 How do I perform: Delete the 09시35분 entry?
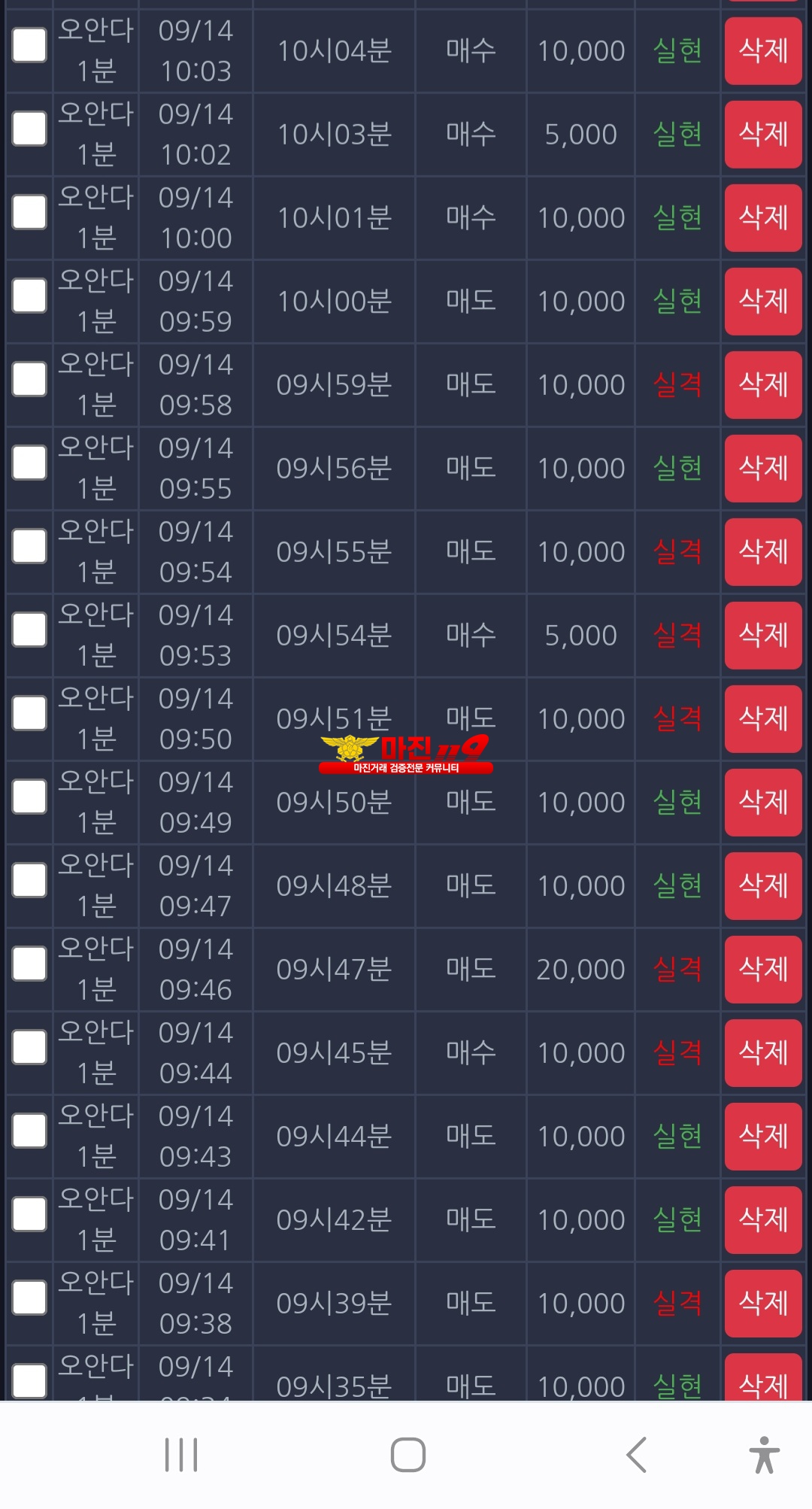[763, 1378]
